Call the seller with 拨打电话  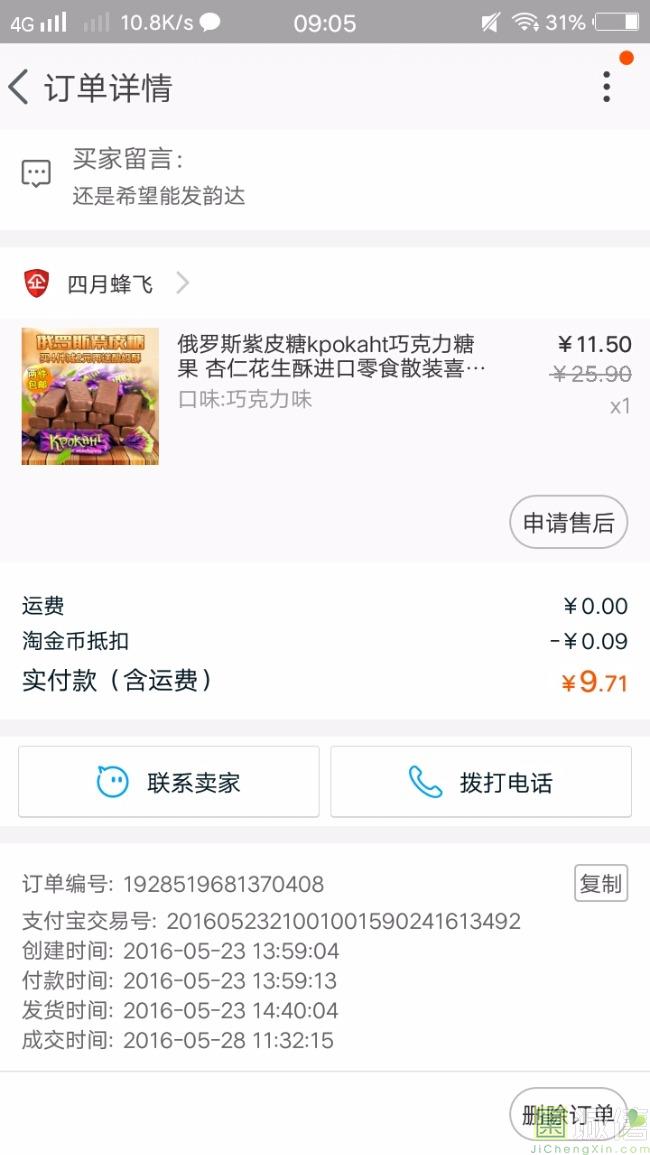[x=481, y=782]
